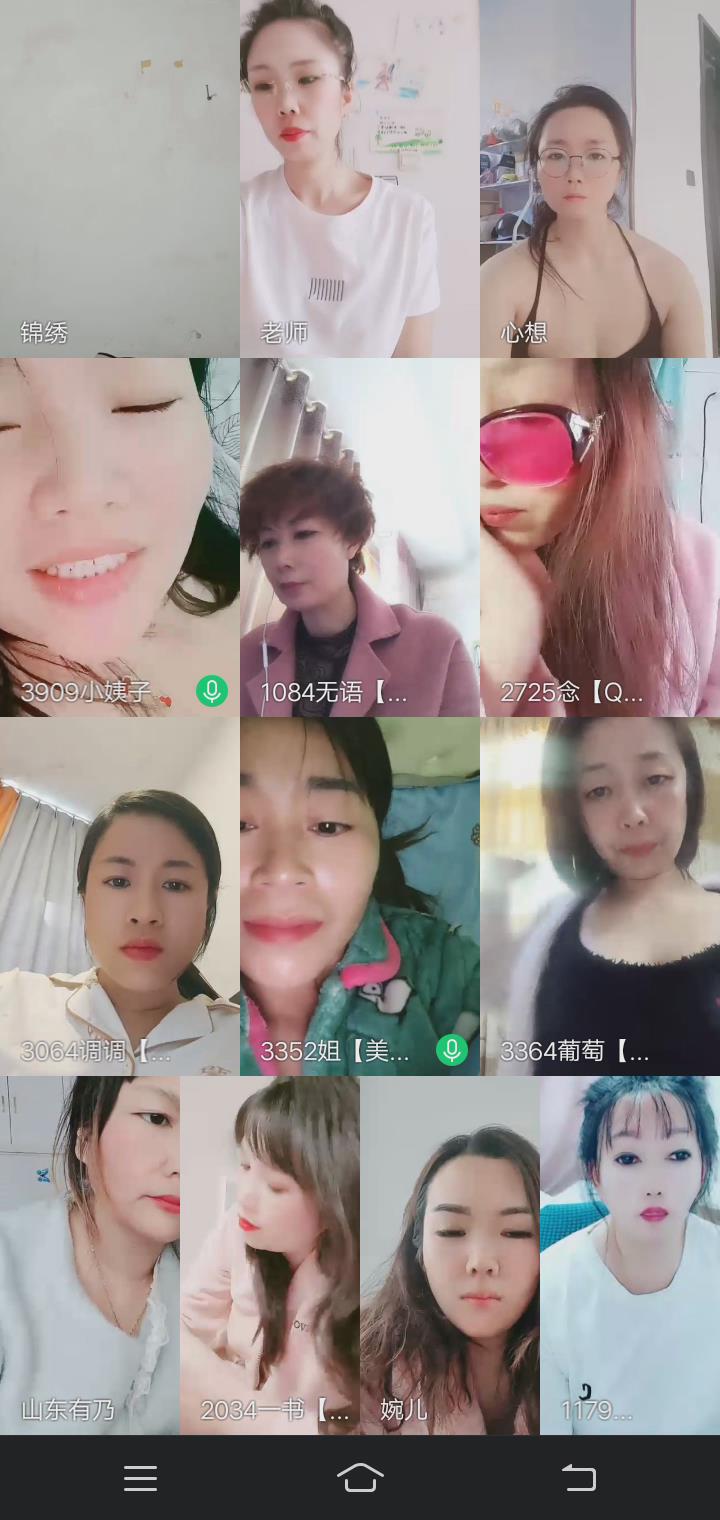Select the 2725念 video tile

tap(600, 537)
